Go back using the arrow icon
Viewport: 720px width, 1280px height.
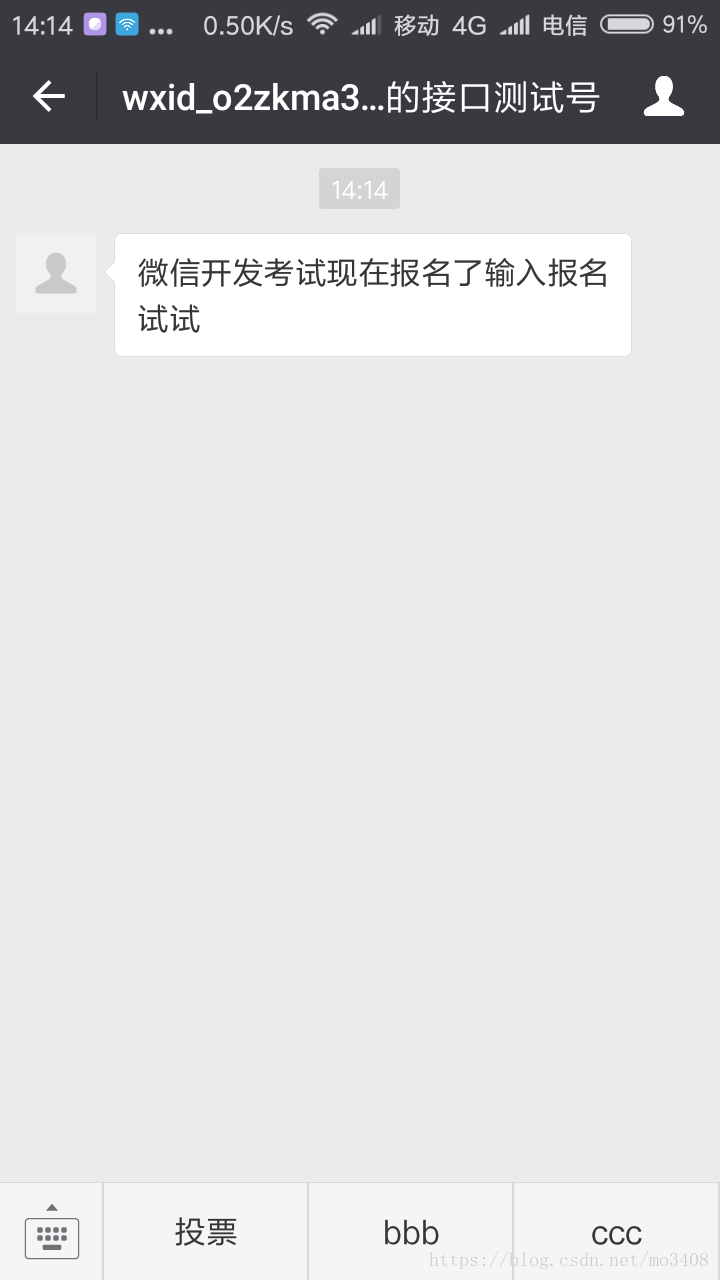(x=48, y=97)
